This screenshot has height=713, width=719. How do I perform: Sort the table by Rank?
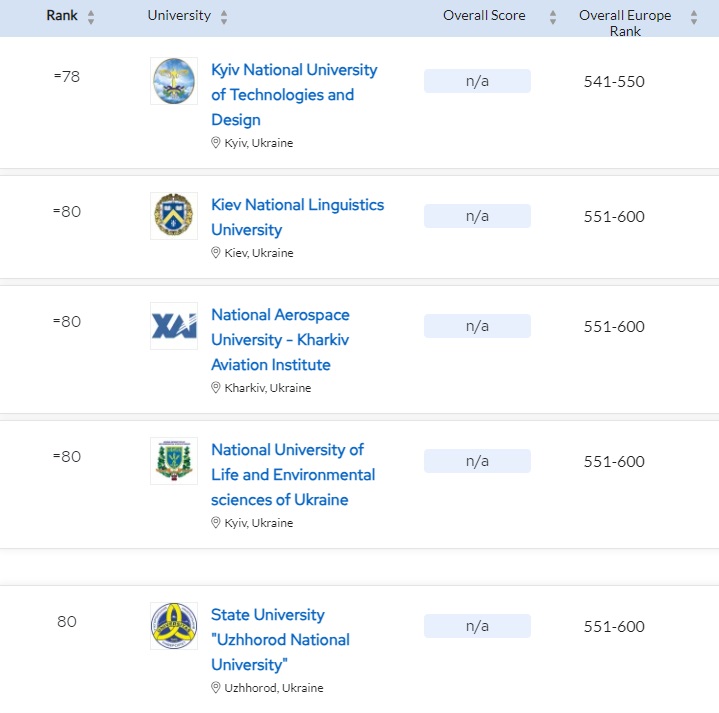point(91,17)
